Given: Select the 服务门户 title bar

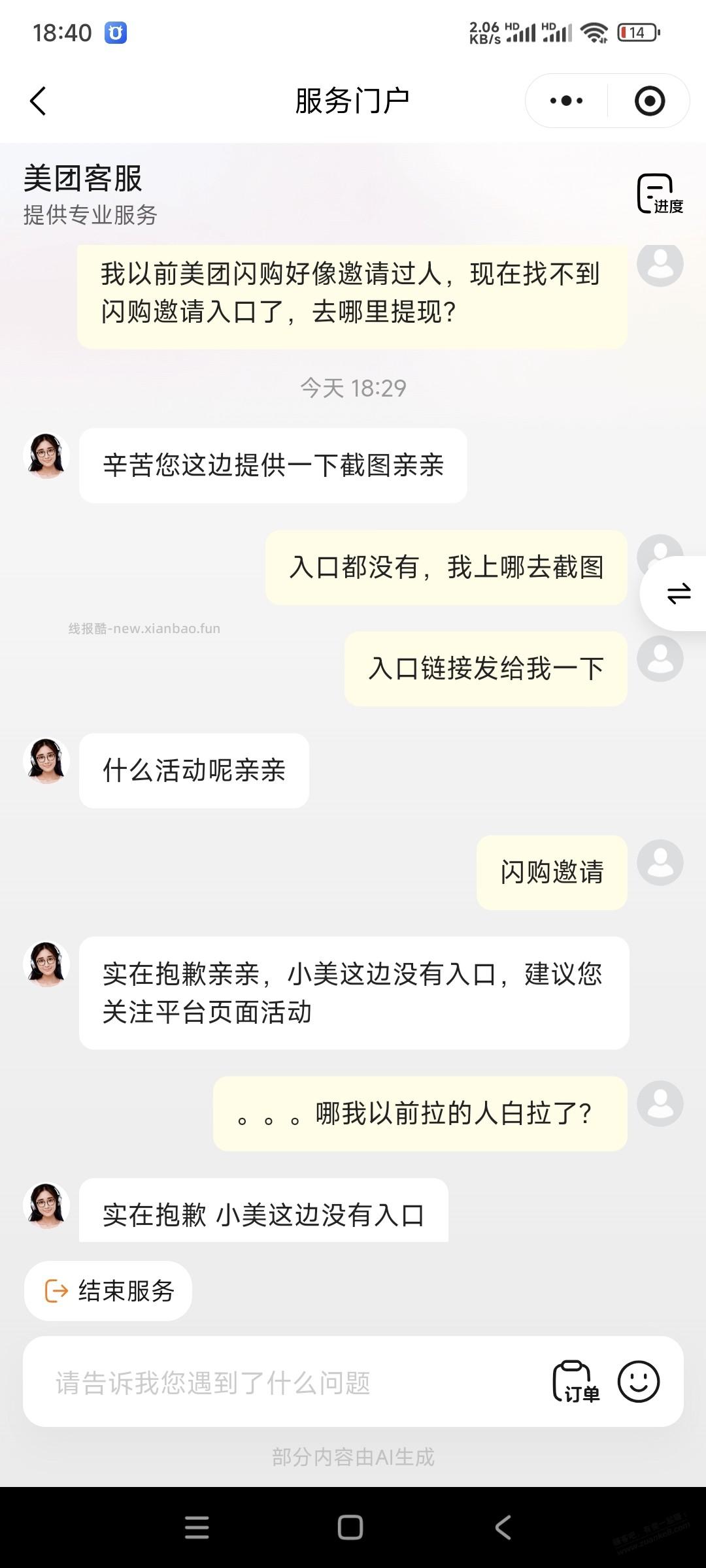Looking at the screenshot, I should (x=353, y=101).
